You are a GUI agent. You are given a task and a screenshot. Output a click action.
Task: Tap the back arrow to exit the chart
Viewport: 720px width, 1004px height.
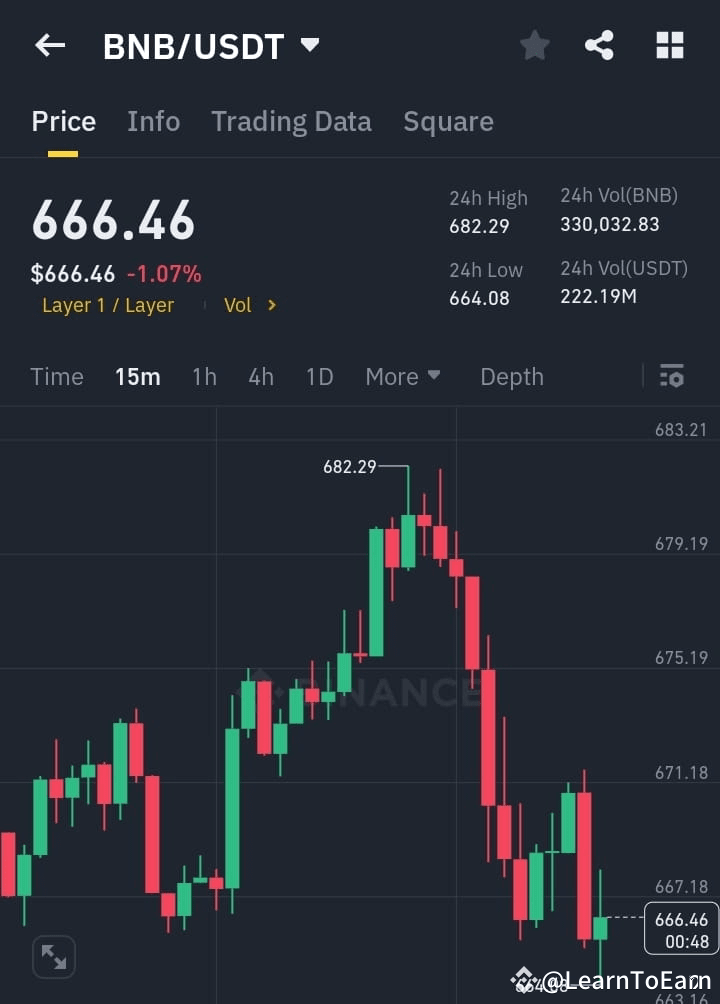pos(50,45)
